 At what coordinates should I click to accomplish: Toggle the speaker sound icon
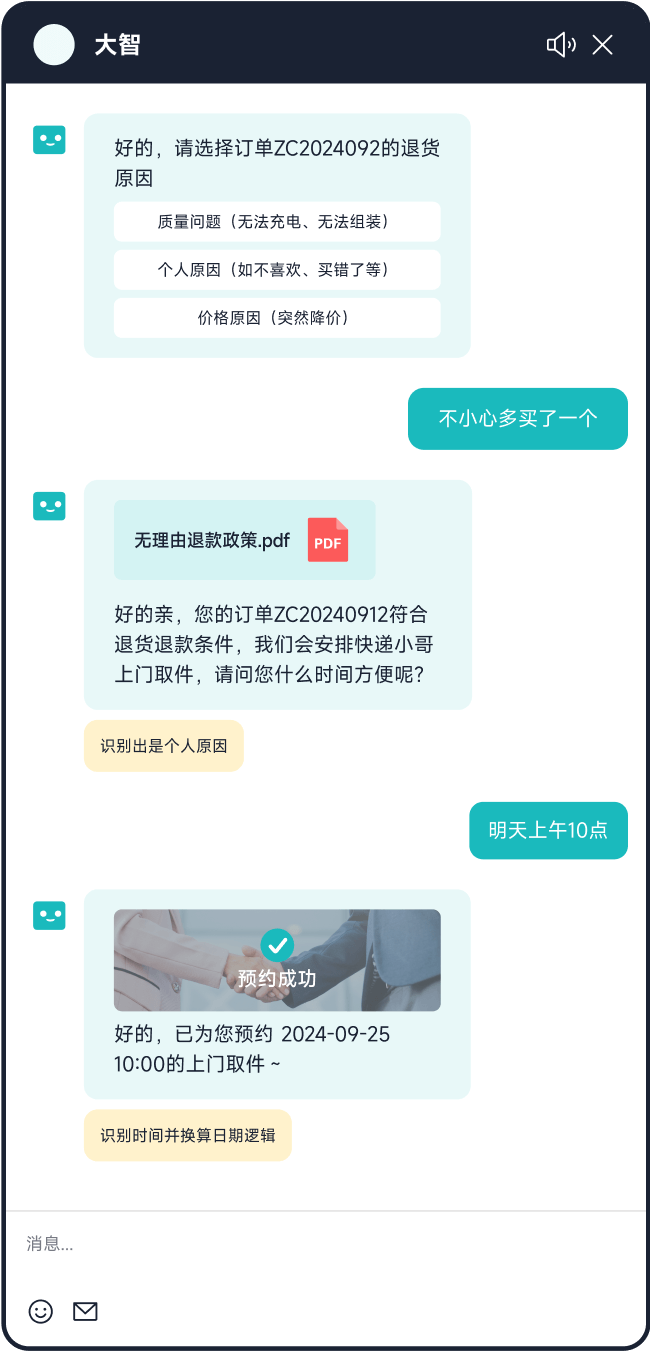click(x=561, y=44)
